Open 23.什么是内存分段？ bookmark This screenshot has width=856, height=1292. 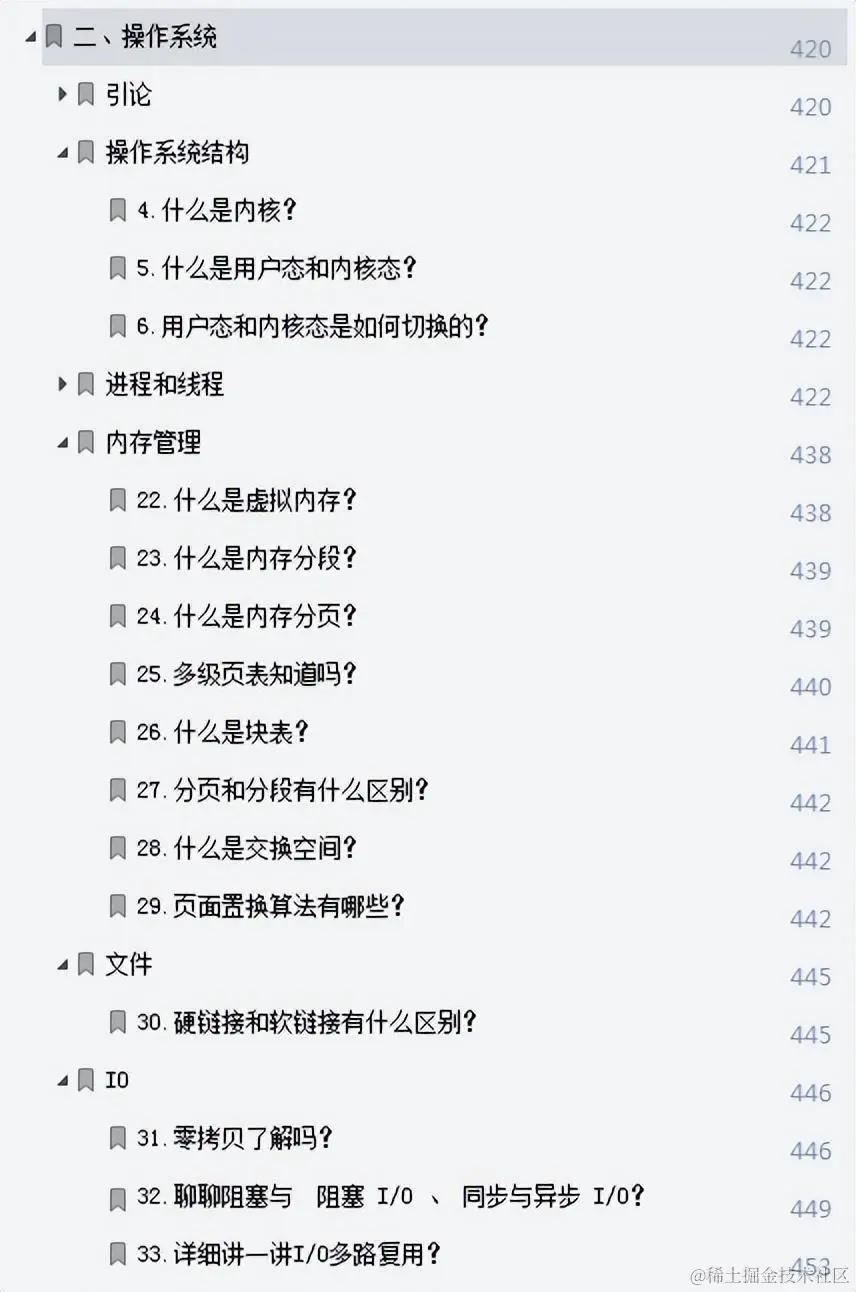tap(246, 559)
